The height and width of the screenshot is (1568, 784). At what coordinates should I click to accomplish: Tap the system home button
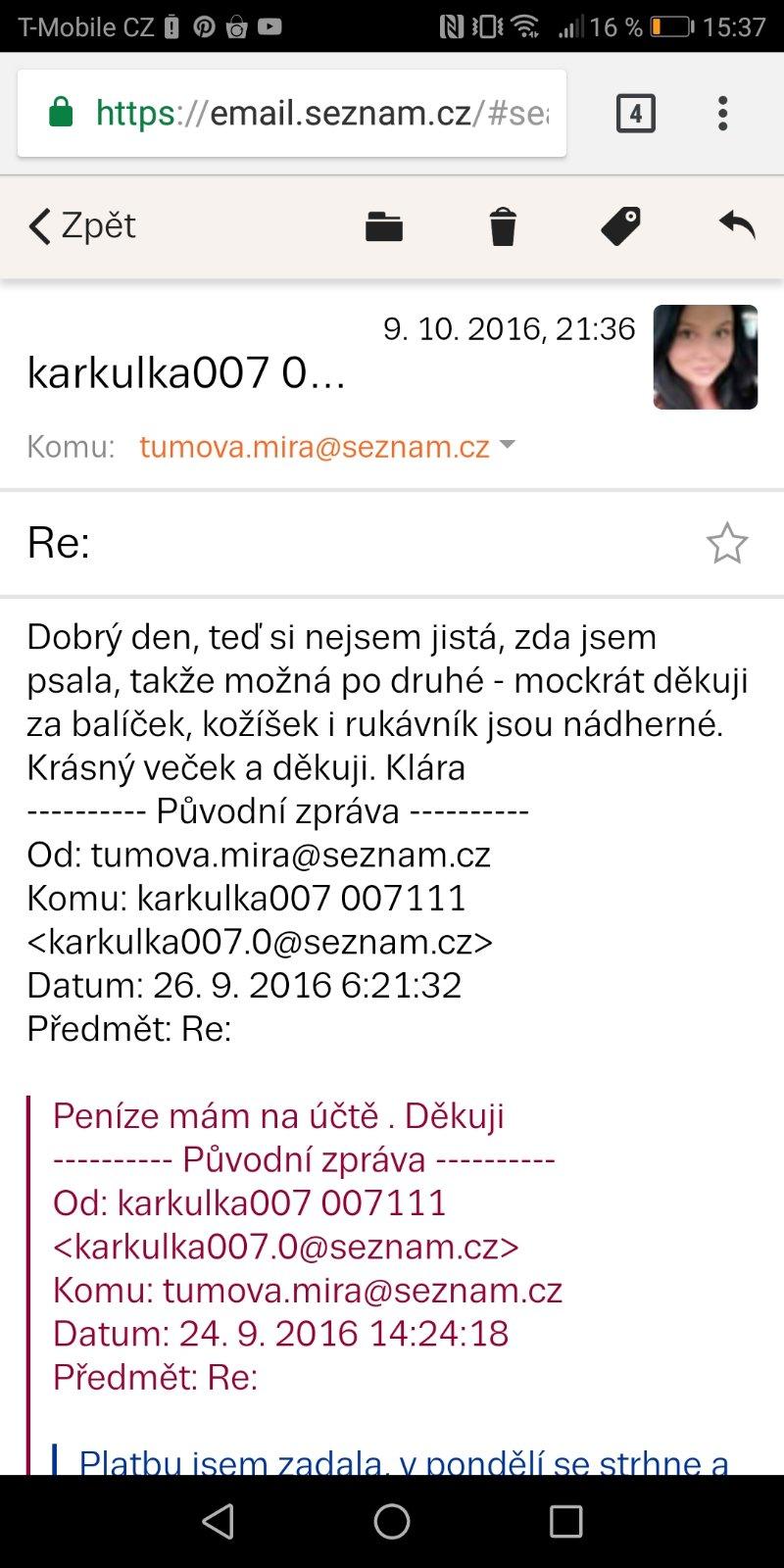[x=392, y=1521]
